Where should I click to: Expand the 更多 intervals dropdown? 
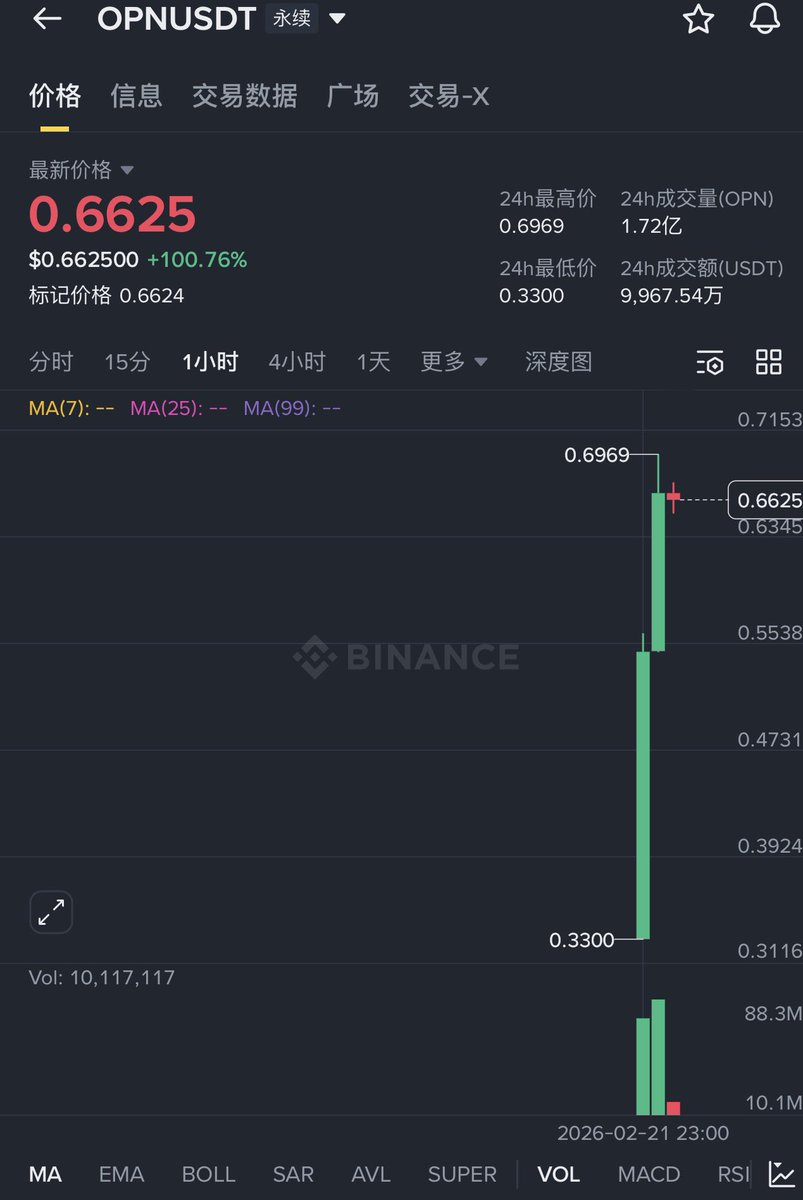pos(454,362)
